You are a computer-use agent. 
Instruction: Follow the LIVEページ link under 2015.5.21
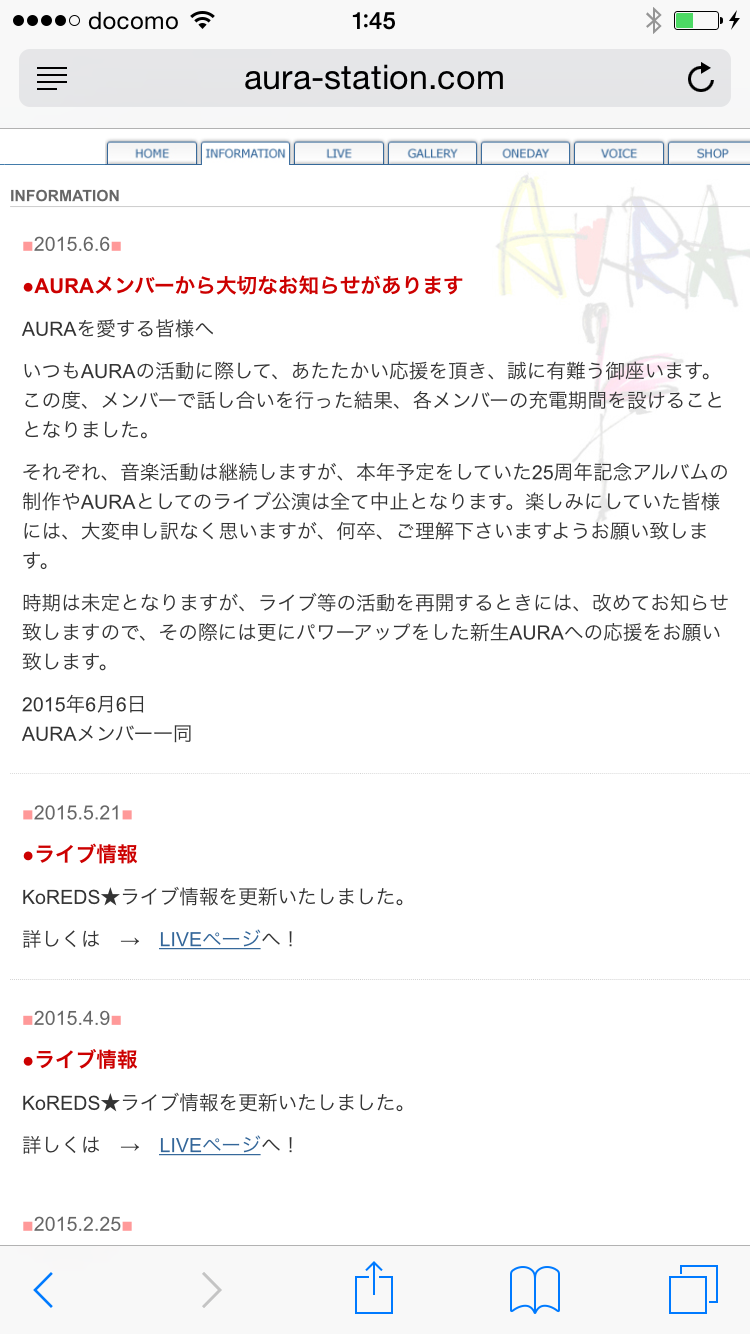point(209,939)
